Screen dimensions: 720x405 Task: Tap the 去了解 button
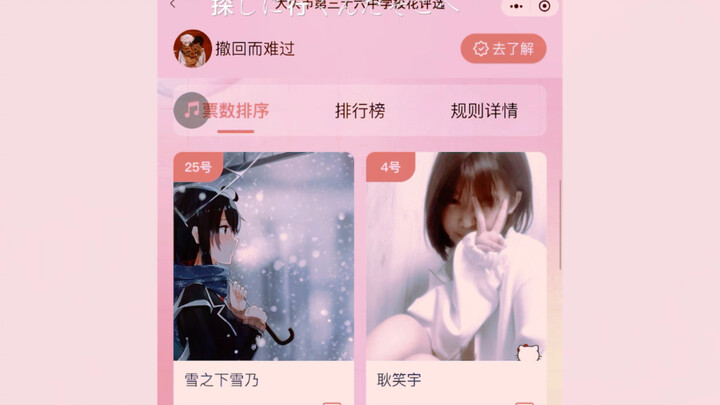pyautogui.click(x=503, y=48)
